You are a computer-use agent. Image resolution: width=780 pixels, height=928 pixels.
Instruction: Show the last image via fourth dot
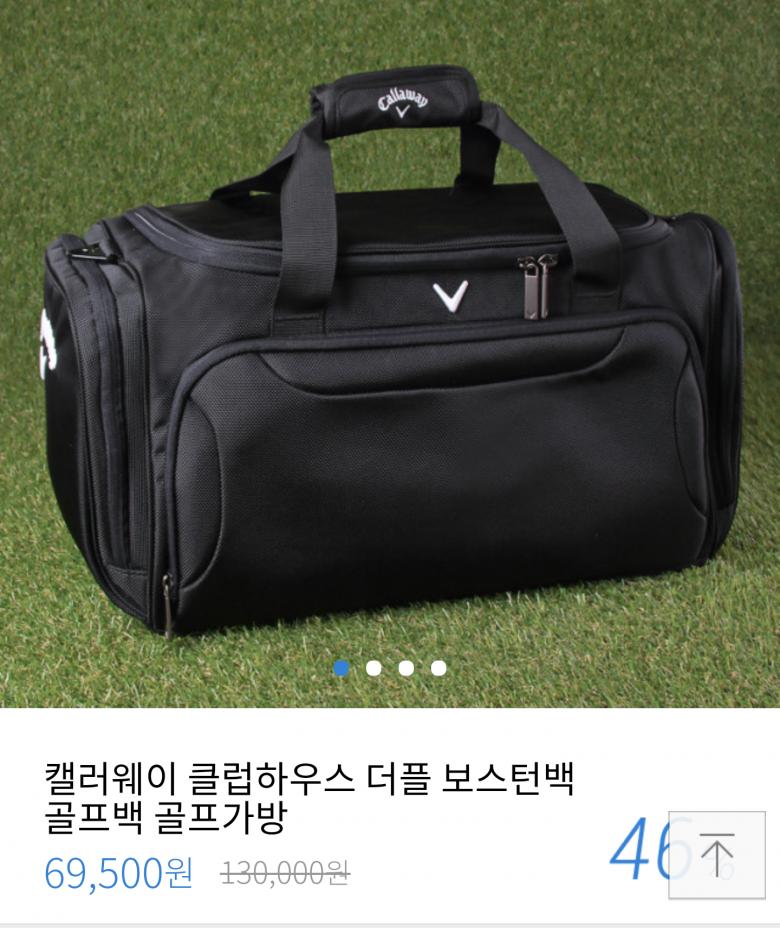click(x=438, y=668)
